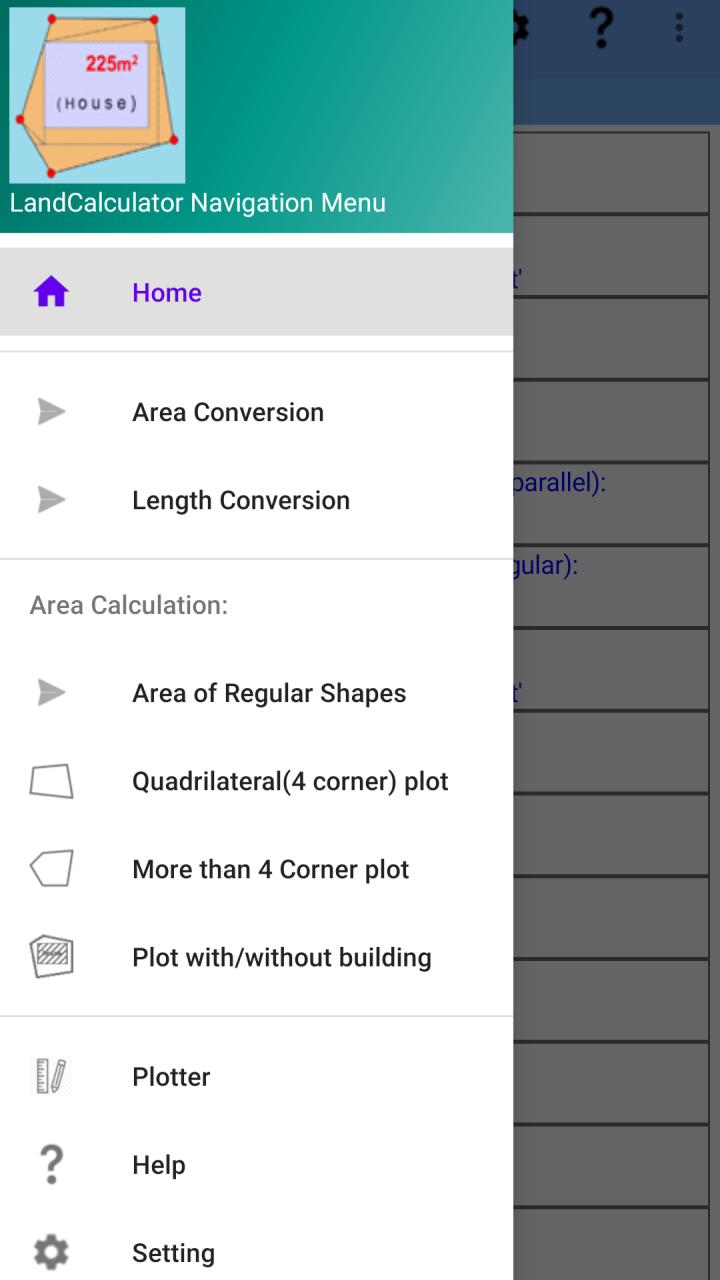Tap the help question mark in the action bar
Screen dimensions: 720x1280
tap(600, 28)
